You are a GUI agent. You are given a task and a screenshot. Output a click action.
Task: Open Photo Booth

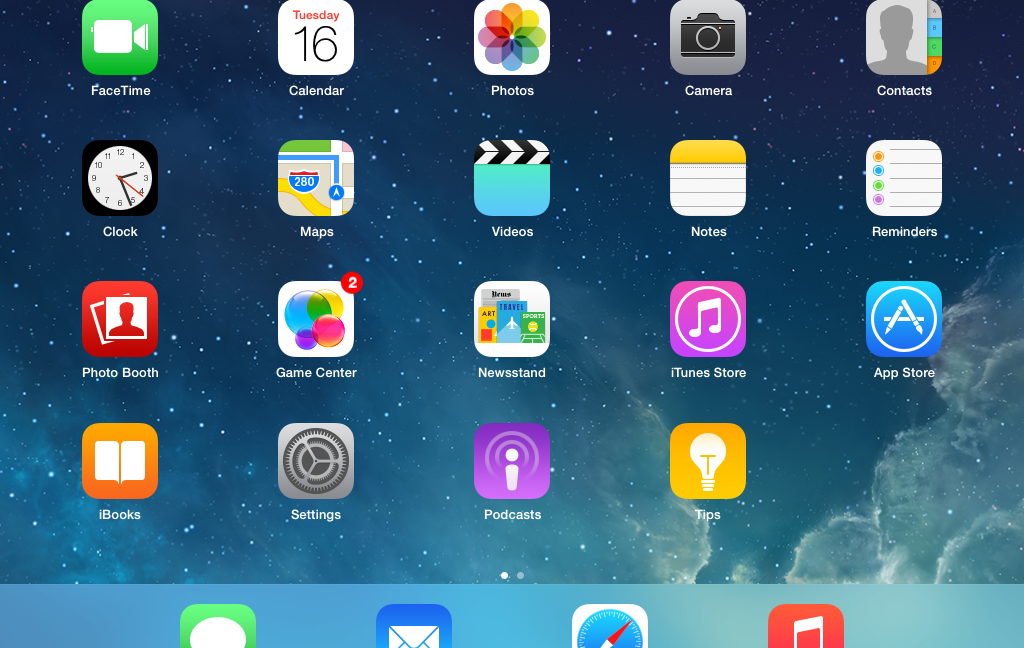click(120, 319)
